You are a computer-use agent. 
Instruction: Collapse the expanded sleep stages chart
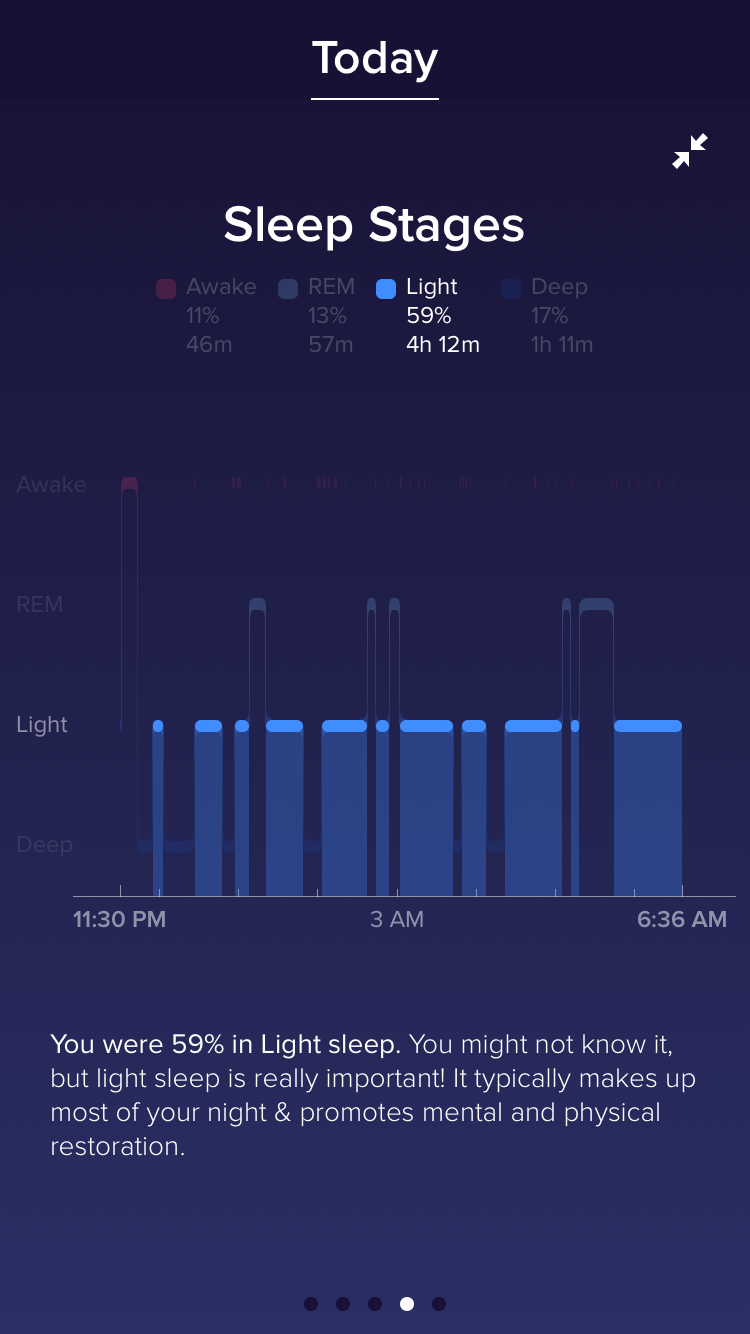(690, 151)
